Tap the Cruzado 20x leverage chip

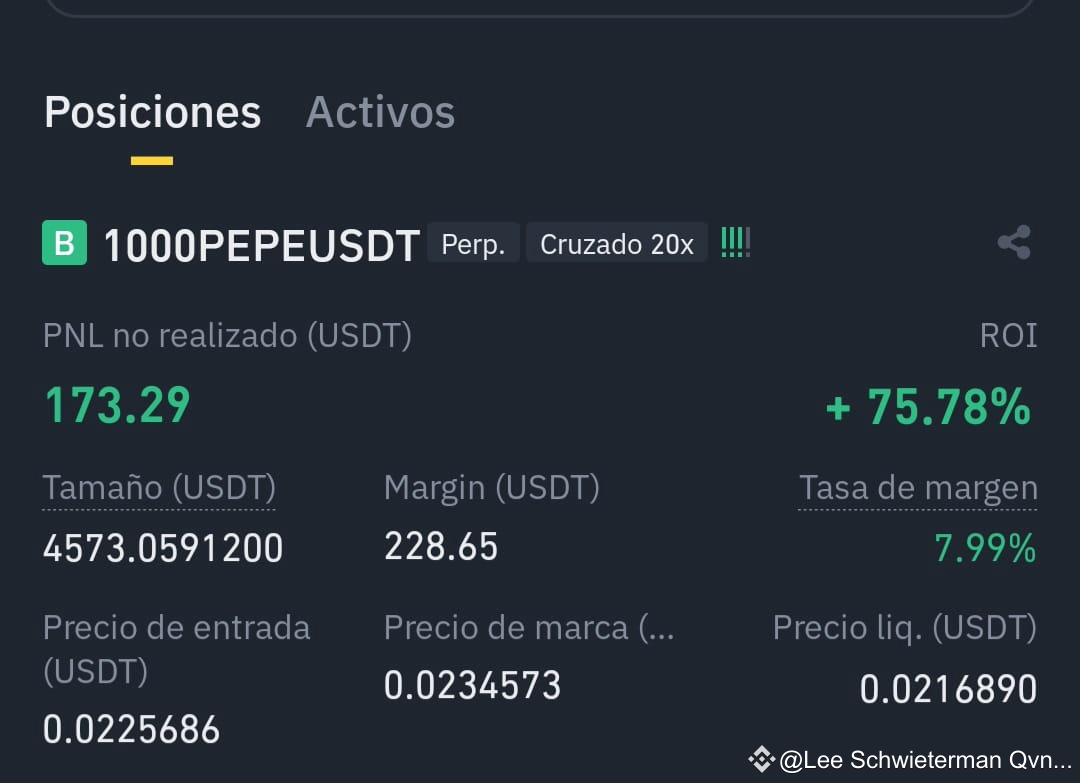(x=616, y=244)
